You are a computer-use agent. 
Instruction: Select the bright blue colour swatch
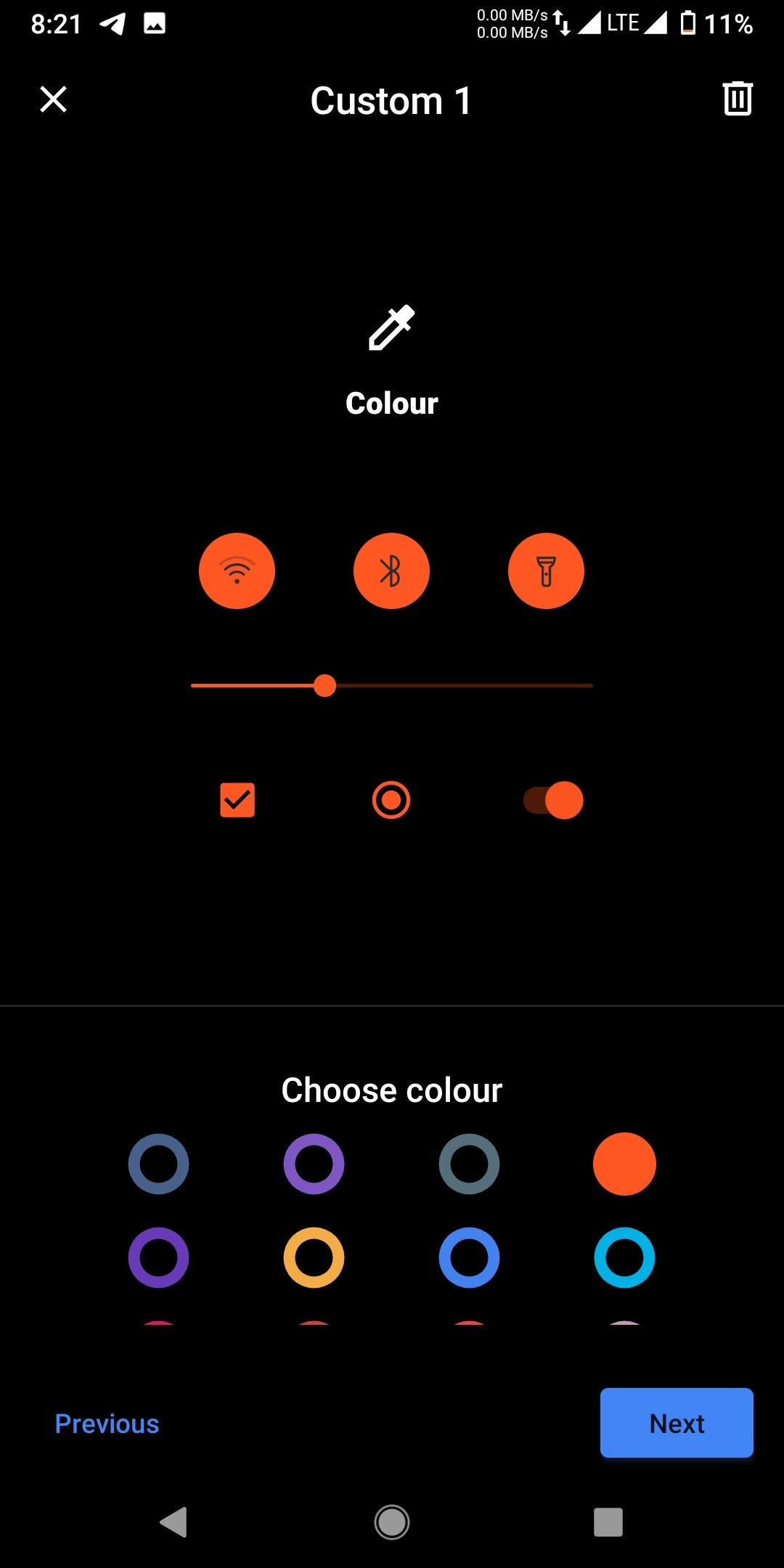coord(469,1258)
